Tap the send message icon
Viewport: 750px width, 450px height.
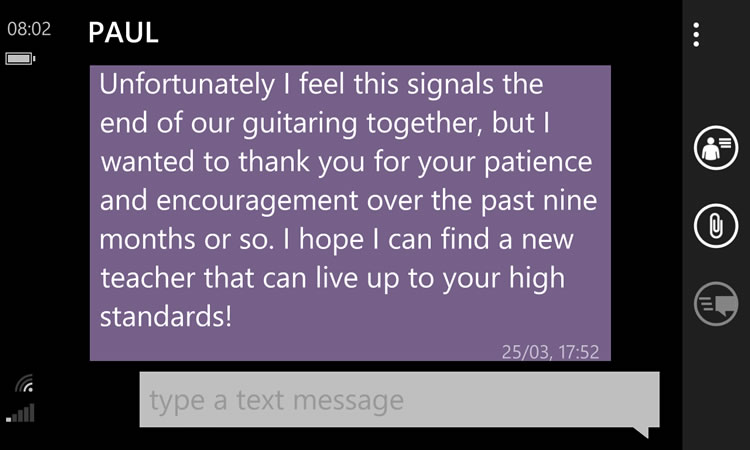tap(716, 303)
